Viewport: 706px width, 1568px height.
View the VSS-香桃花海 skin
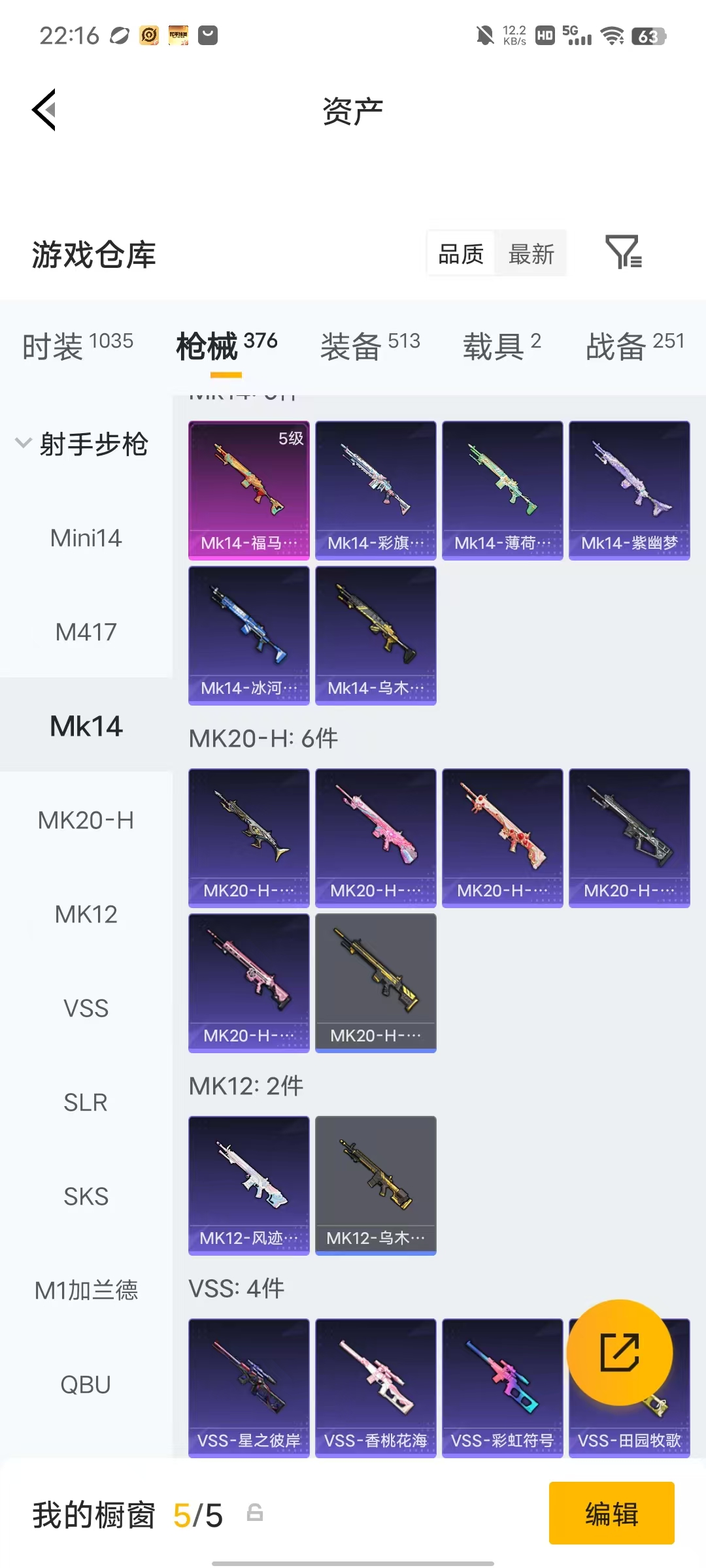point(376,1388)
